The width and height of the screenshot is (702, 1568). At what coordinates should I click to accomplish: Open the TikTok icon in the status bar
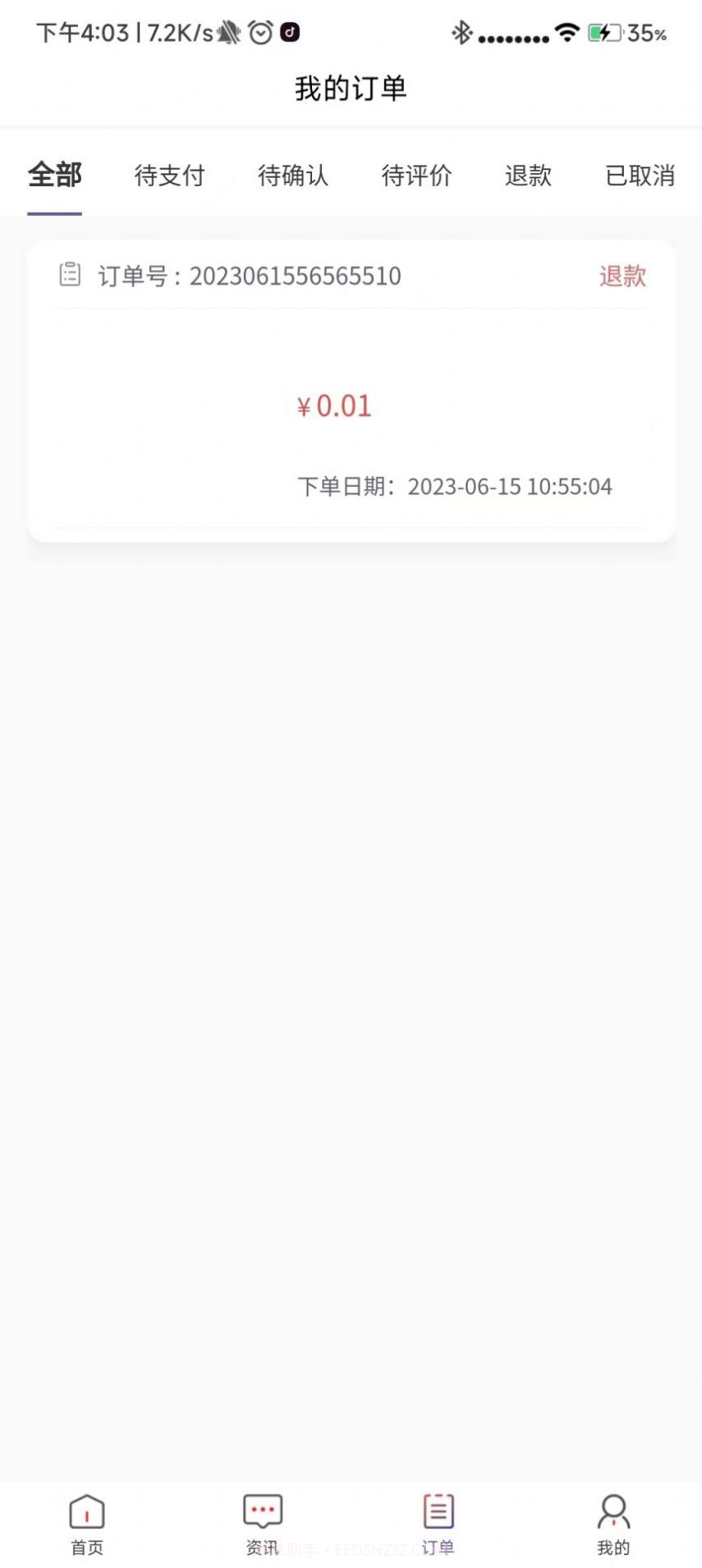pyautogui.click(x=291, y=33)
